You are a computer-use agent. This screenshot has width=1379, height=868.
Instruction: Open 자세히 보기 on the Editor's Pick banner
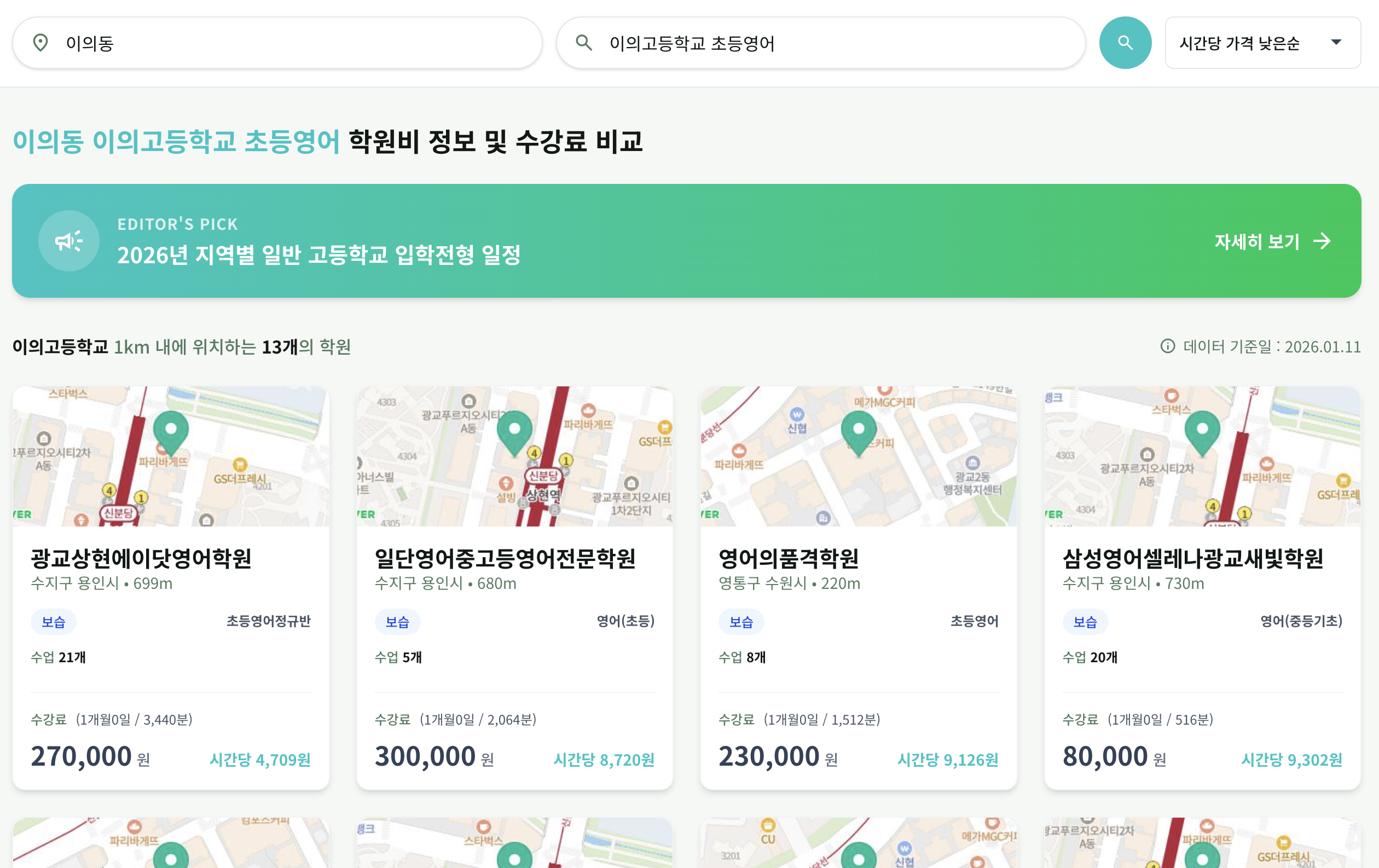1272,241
